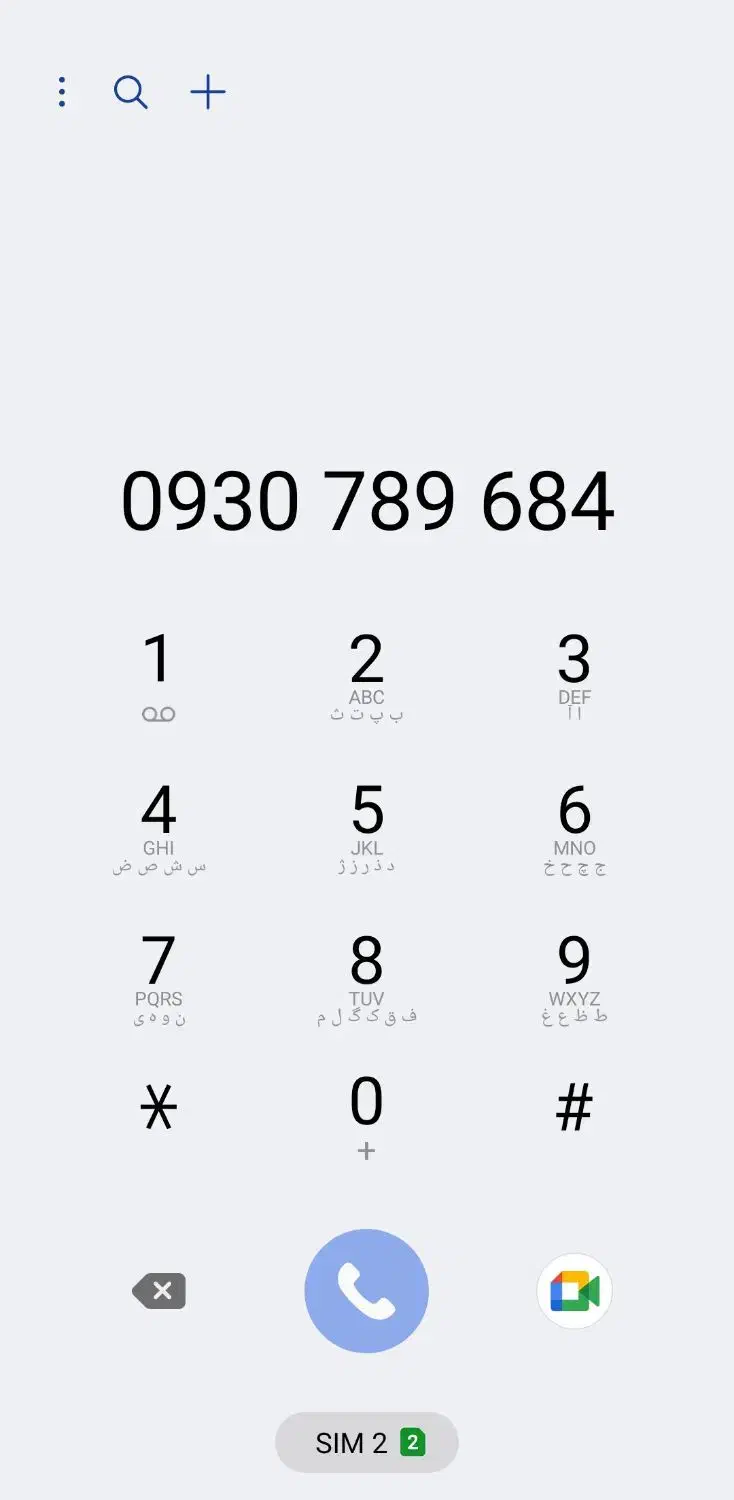Enter digit 9 WXYZ
734x1500 pixels.
pos(574,977)
